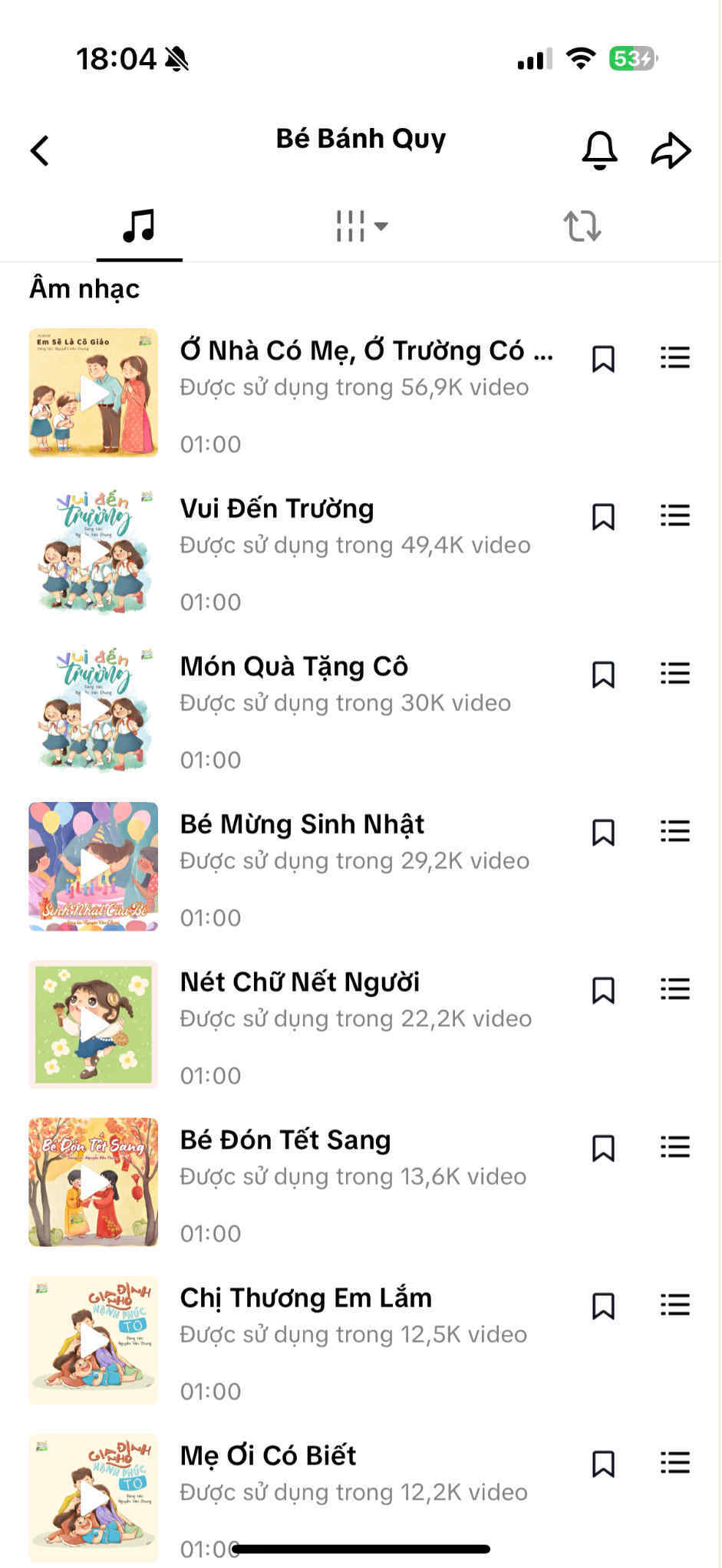This screenshot has height=1568, width=722.
Task: Open list menu for Nét Chữ Nết Người
Action: click(675, 989)
